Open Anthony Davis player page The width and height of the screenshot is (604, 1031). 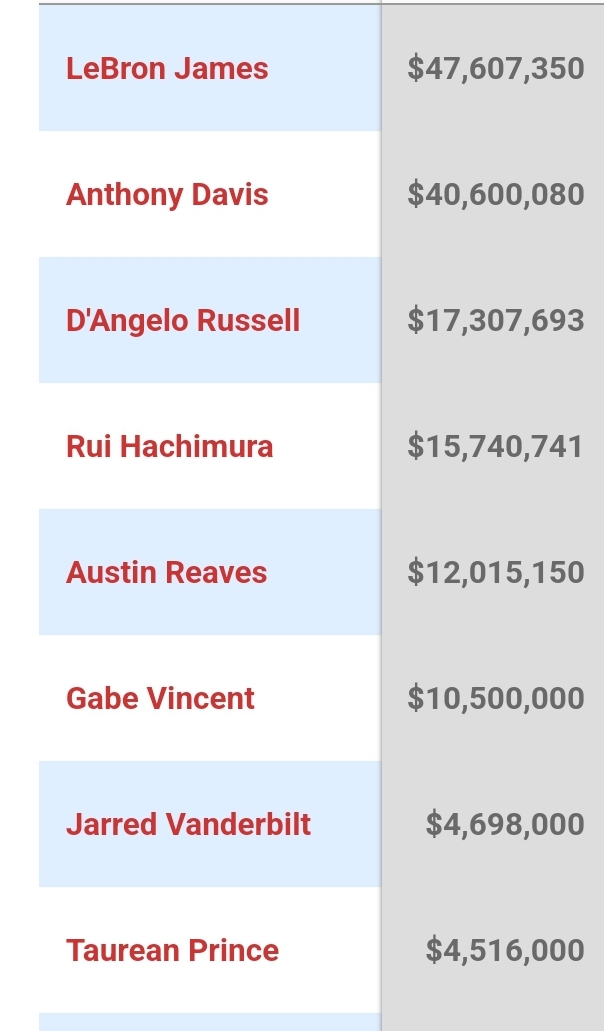click(x=167, y=195)
